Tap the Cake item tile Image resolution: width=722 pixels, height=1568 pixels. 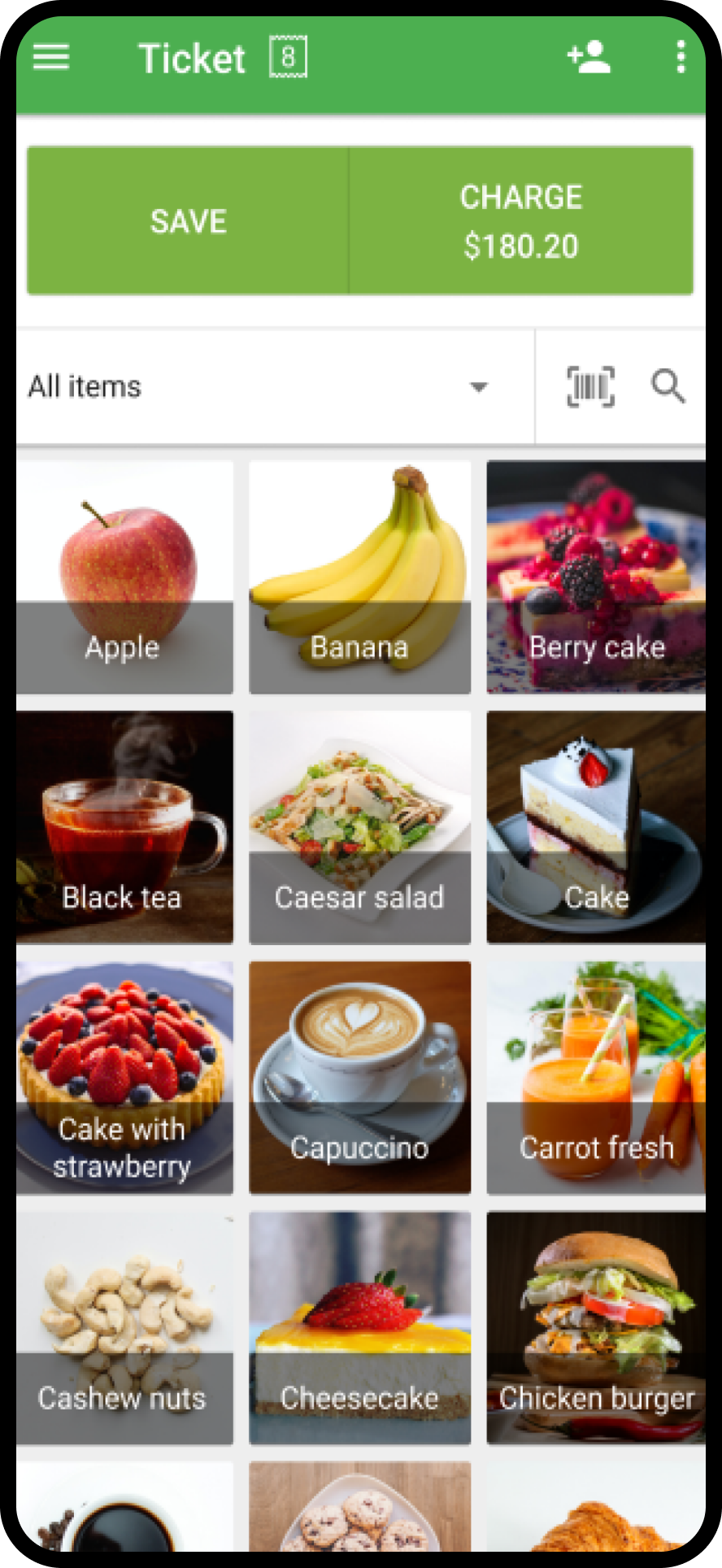[x=596, y=827]
